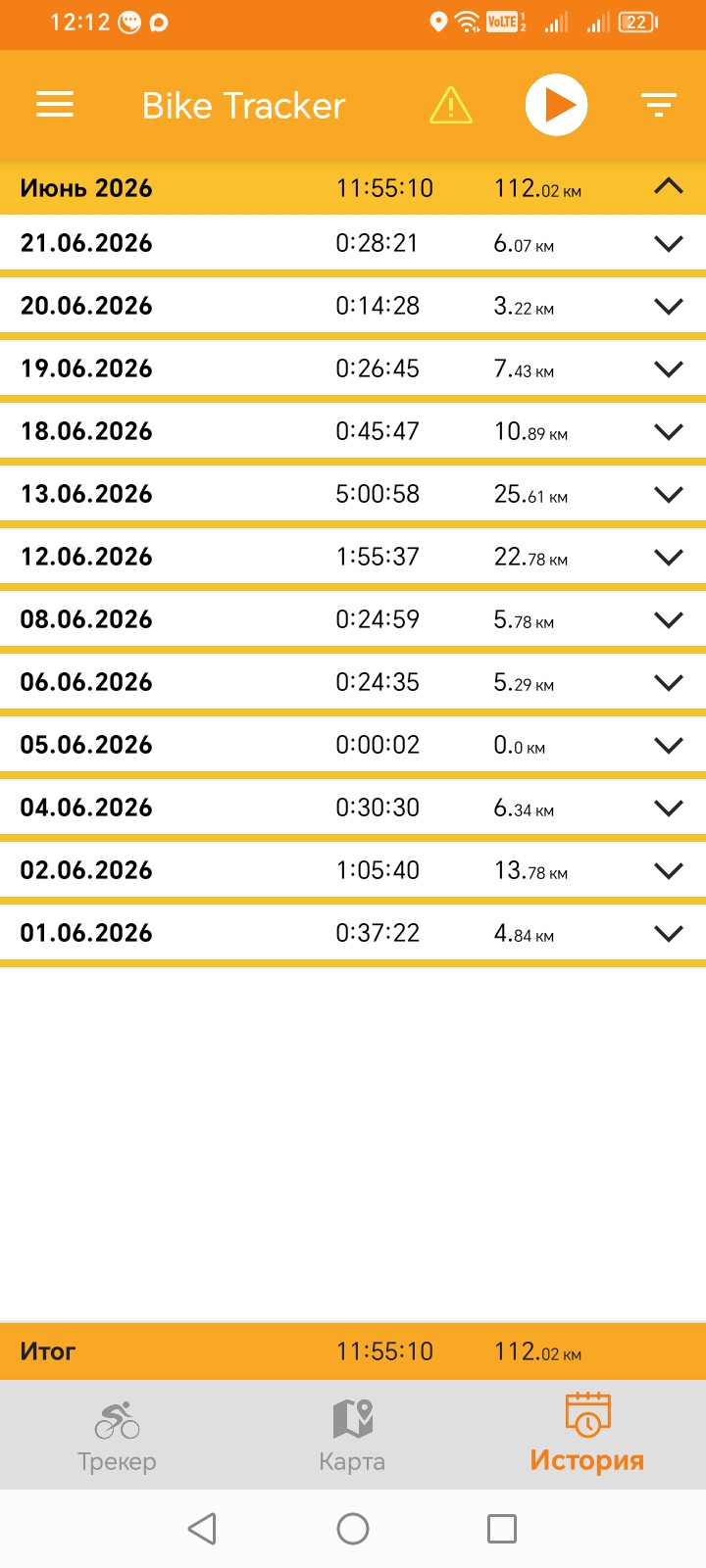Expand details for 19.06.2026
The image size is (706, 1568).
tap(668, 368)
